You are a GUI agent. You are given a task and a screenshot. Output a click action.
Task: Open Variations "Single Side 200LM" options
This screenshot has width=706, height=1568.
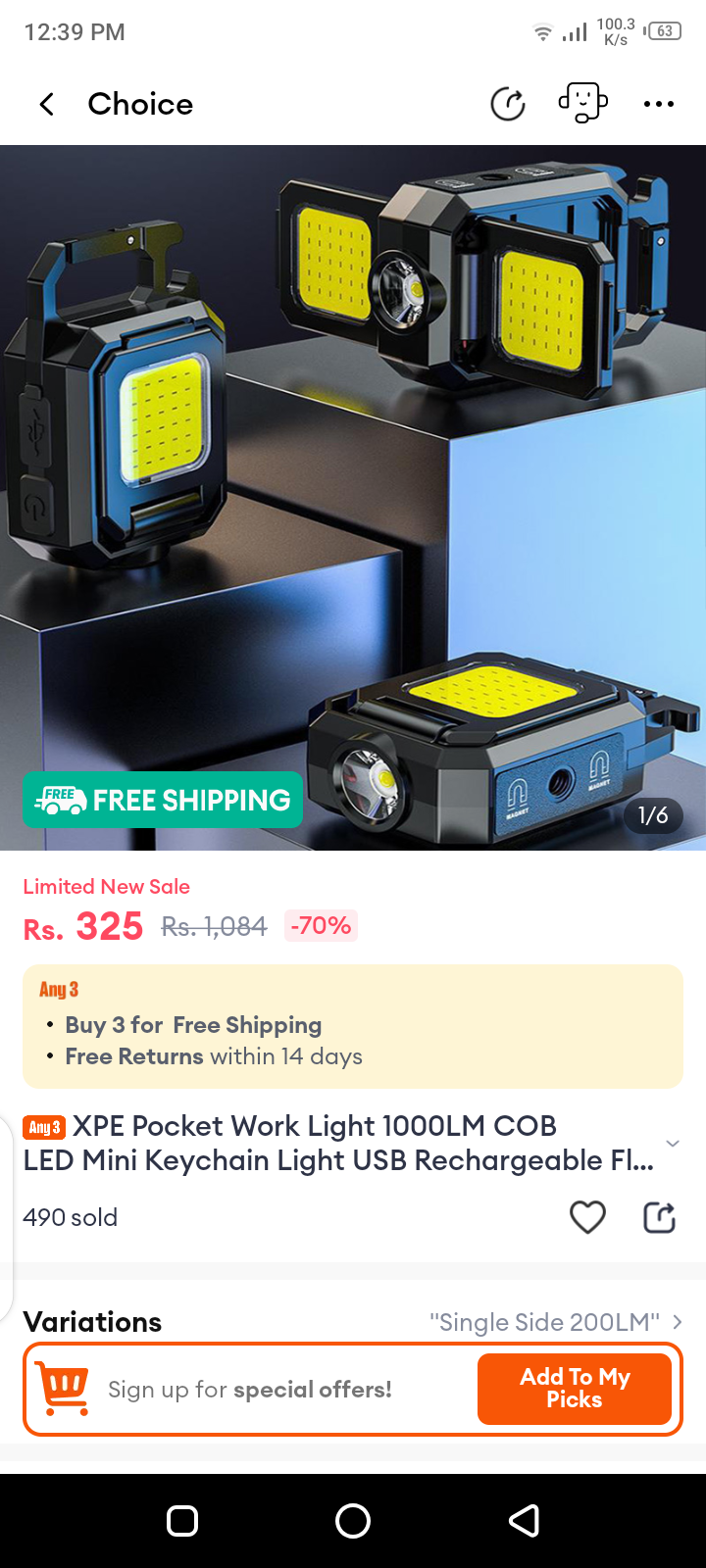coord(554,1322)
